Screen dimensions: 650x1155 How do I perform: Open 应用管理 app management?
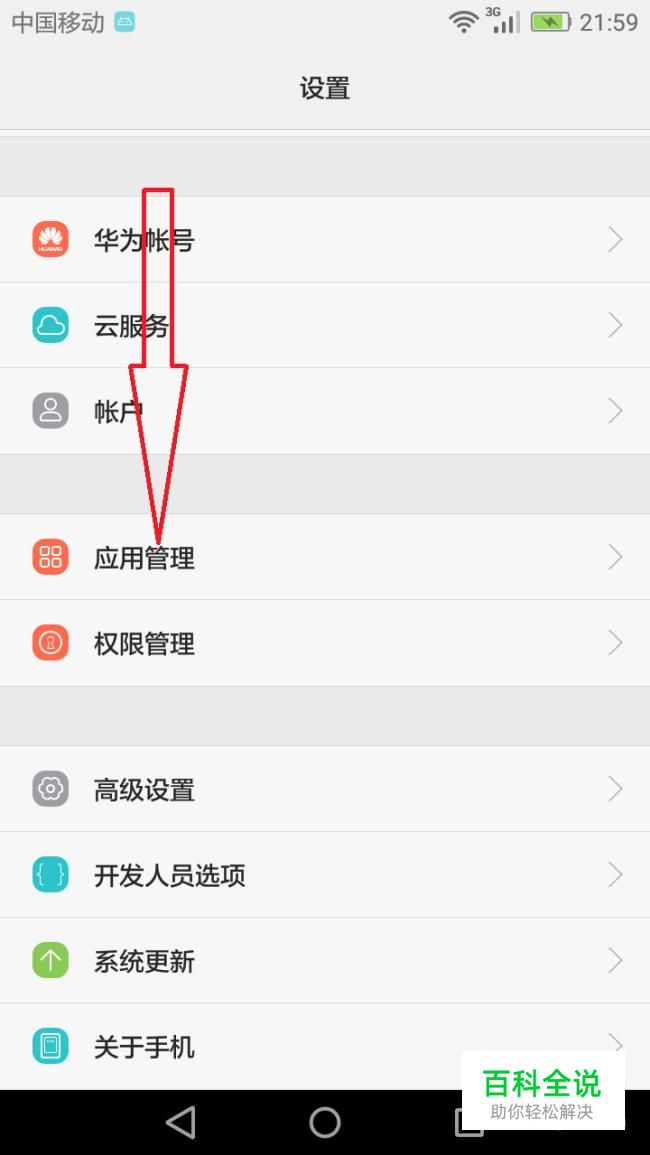(325, 557)
